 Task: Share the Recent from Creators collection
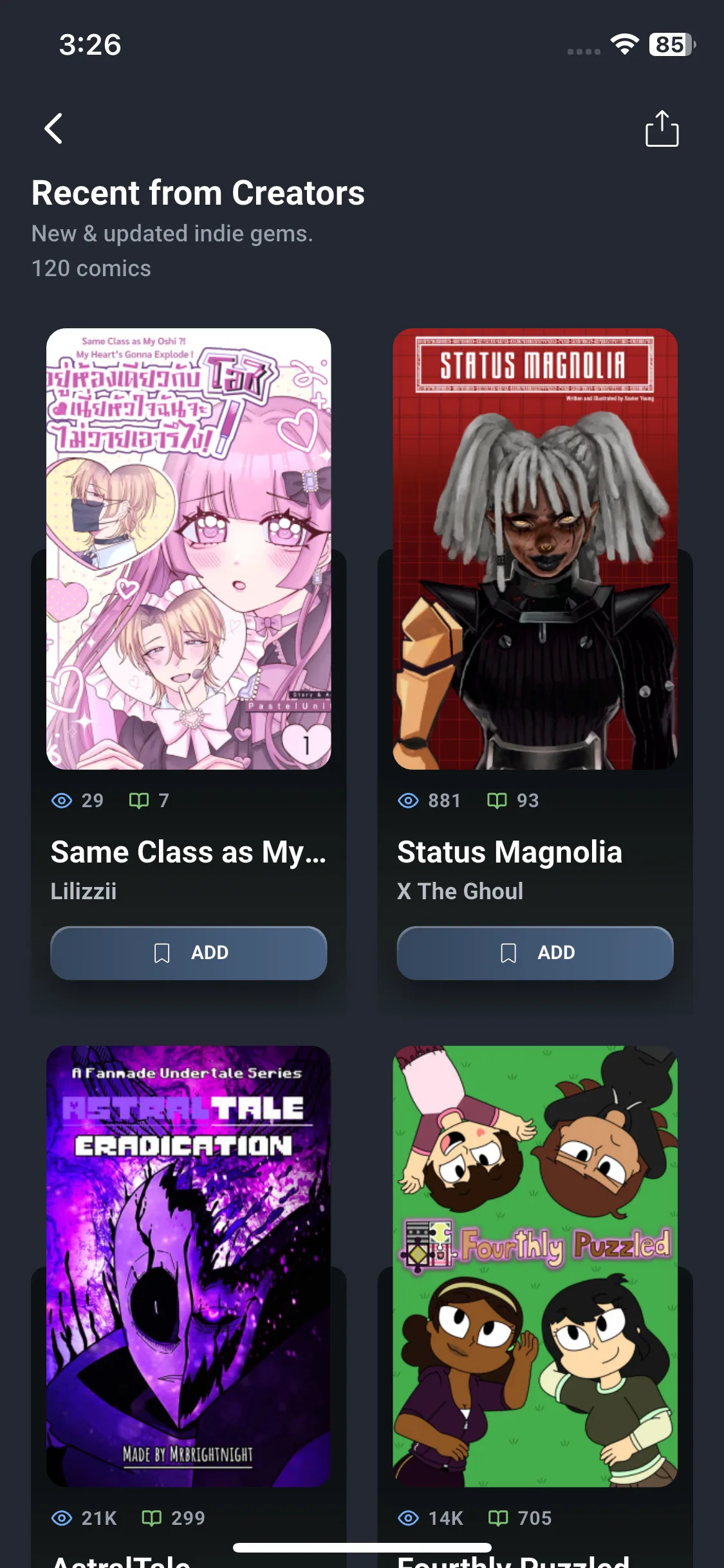click(662, 129)
